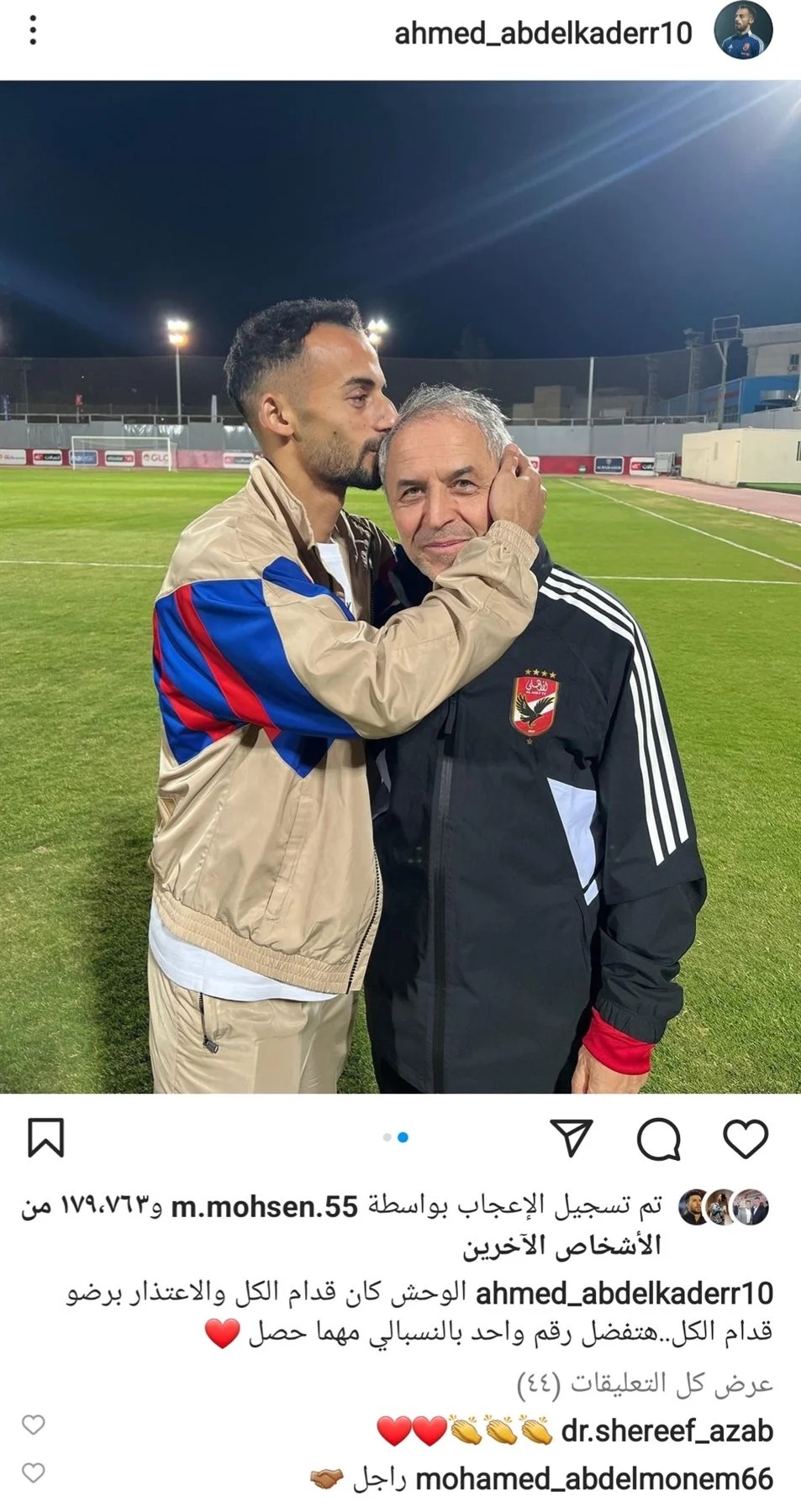Tap the carousel page indicator dots
The image size is (801, 1512).
pos(396,1137)
